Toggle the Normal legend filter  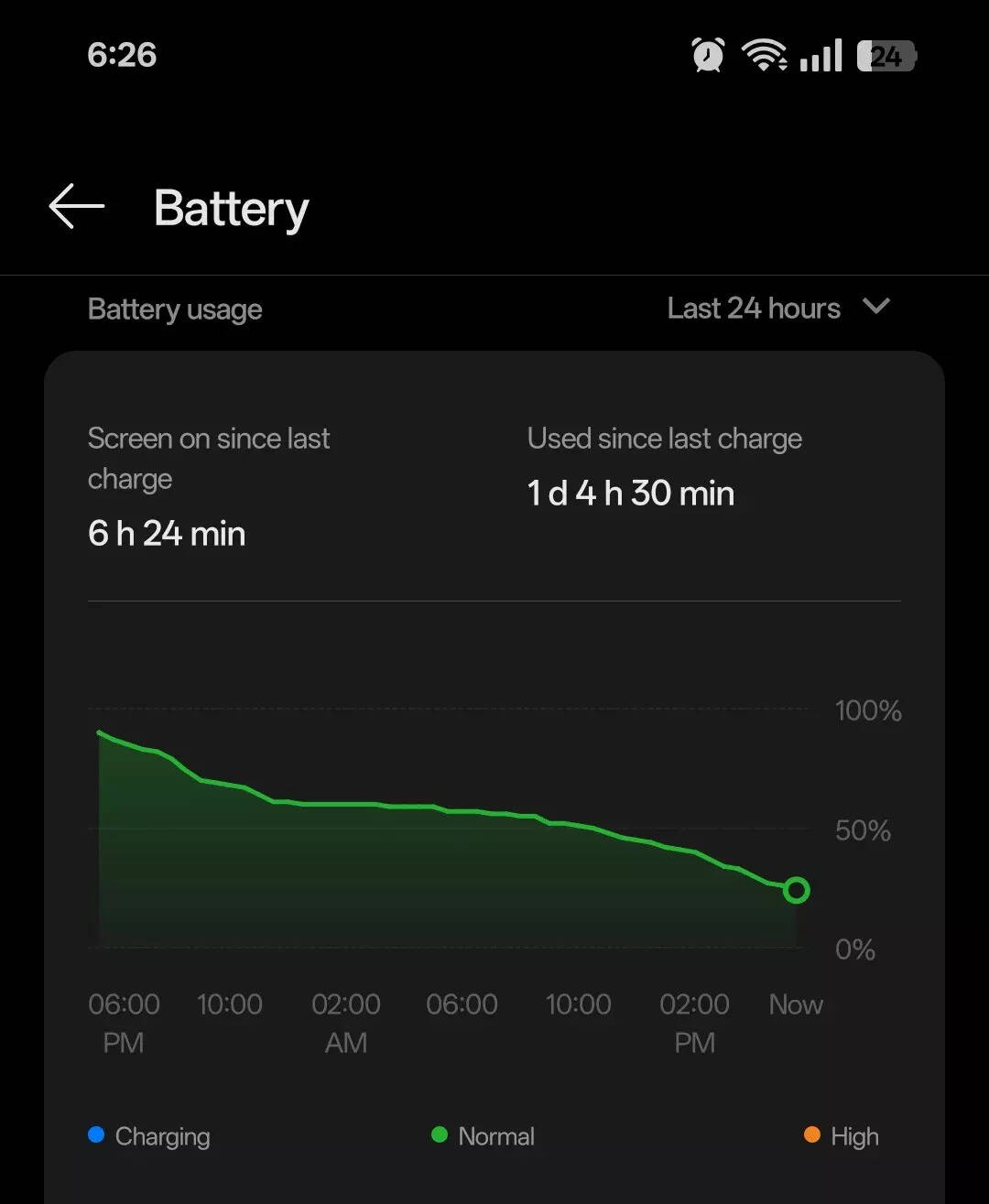(485, 1135)
